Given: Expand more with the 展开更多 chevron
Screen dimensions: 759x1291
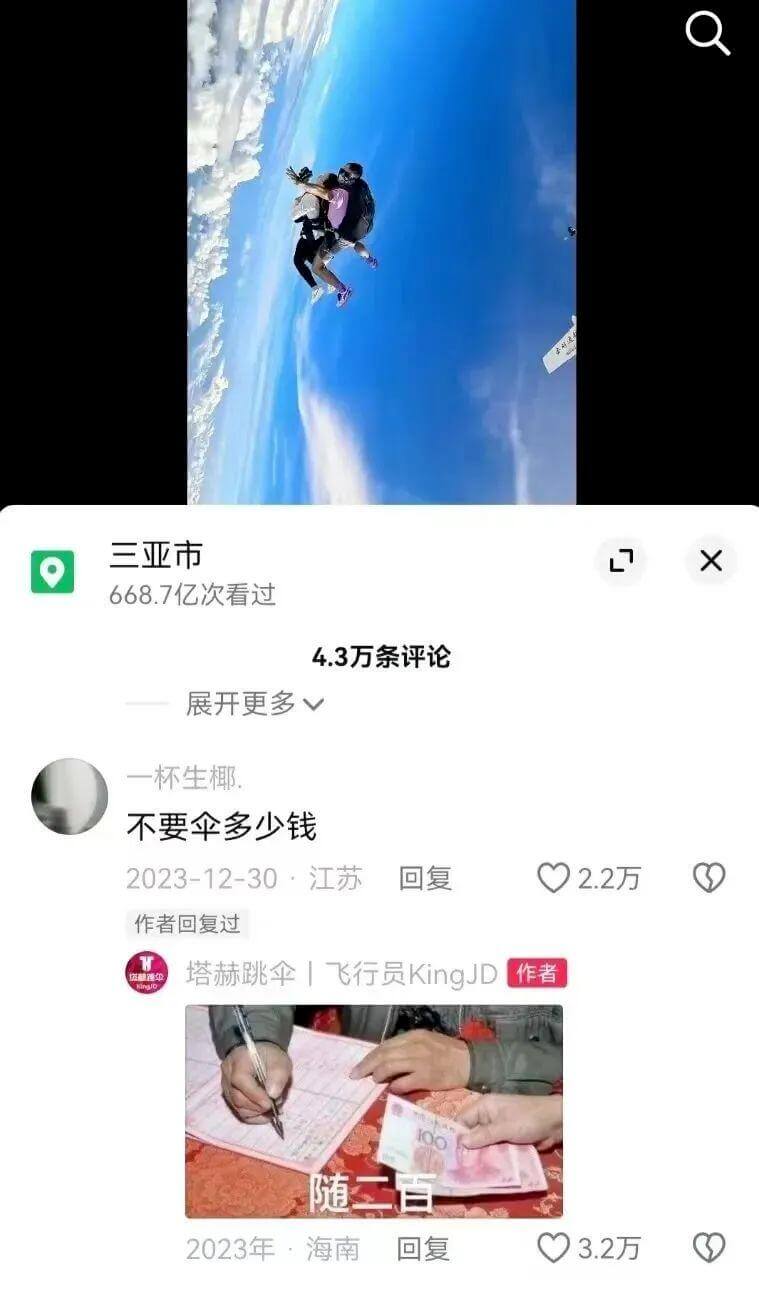Looking at the screenshot, I should tap(246, 704).
